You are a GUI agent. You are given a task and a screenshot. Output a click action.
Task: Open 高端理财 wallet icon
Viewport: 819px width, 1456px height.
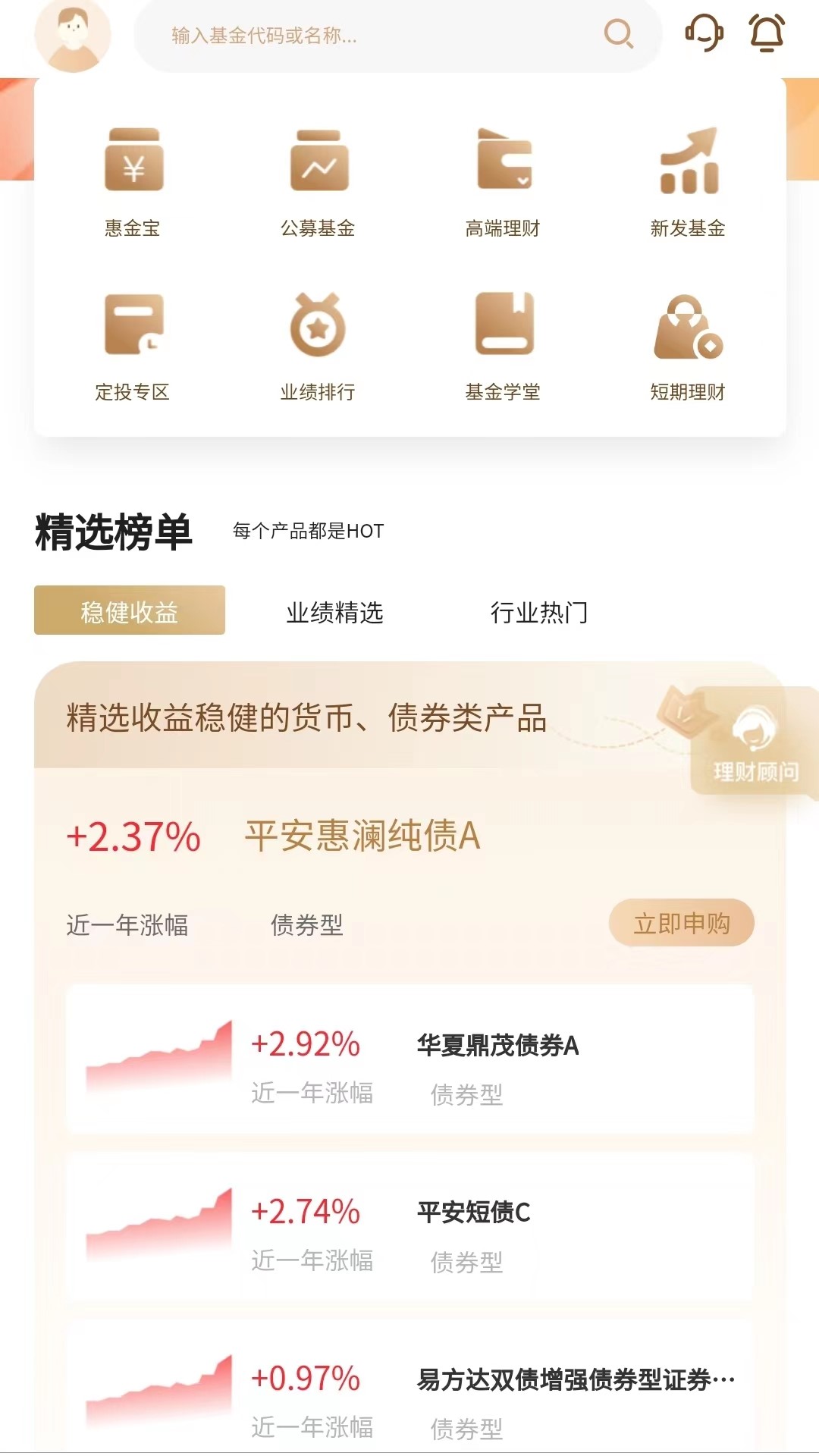coord(503,161)
